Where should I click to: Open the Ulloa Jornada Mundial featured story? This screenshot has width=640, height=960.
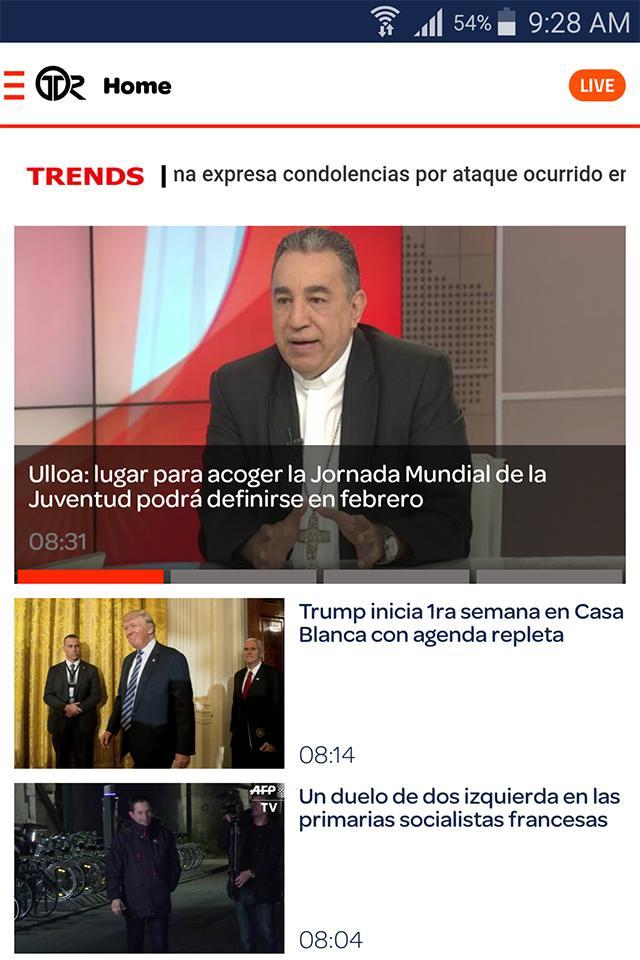(319, 400)
